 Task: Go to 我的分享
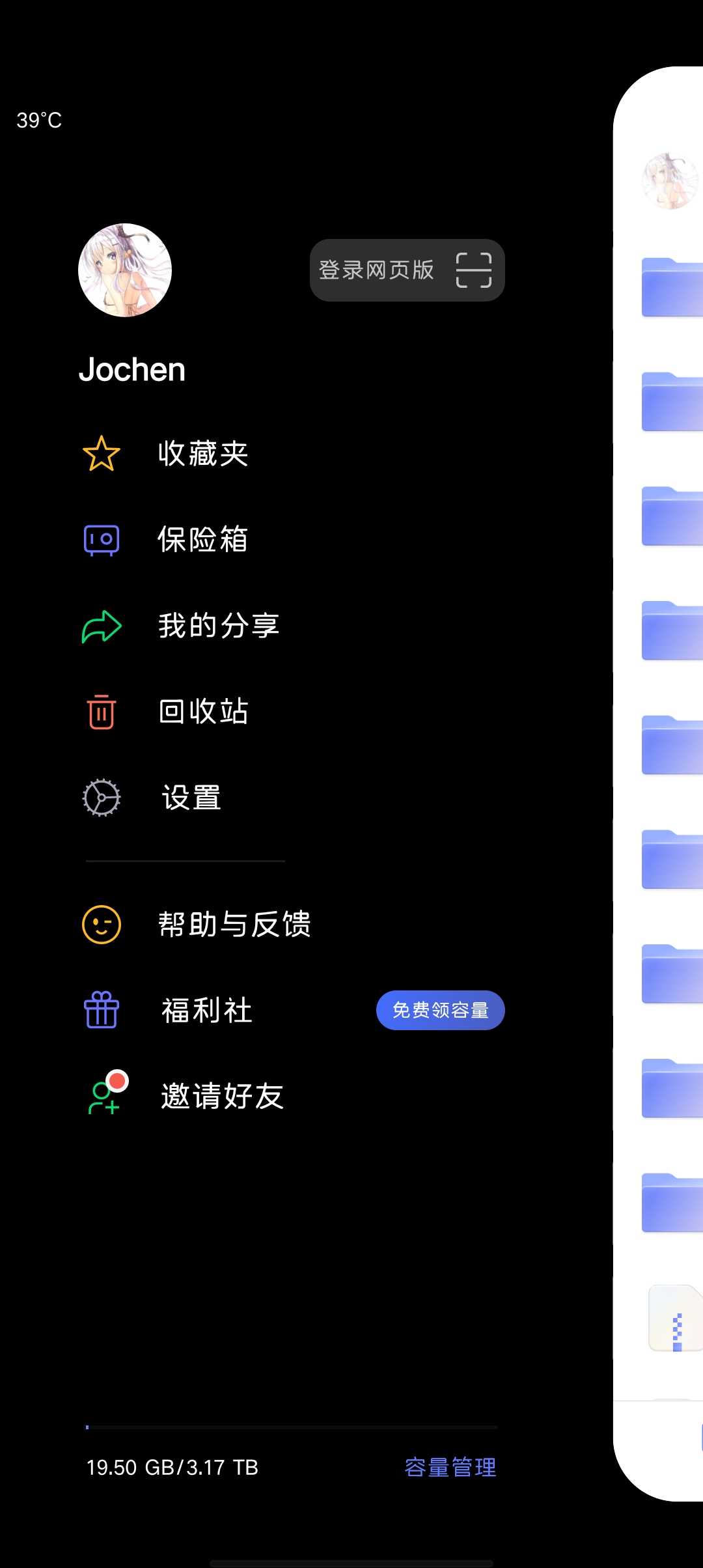click(x=218, y=626)
